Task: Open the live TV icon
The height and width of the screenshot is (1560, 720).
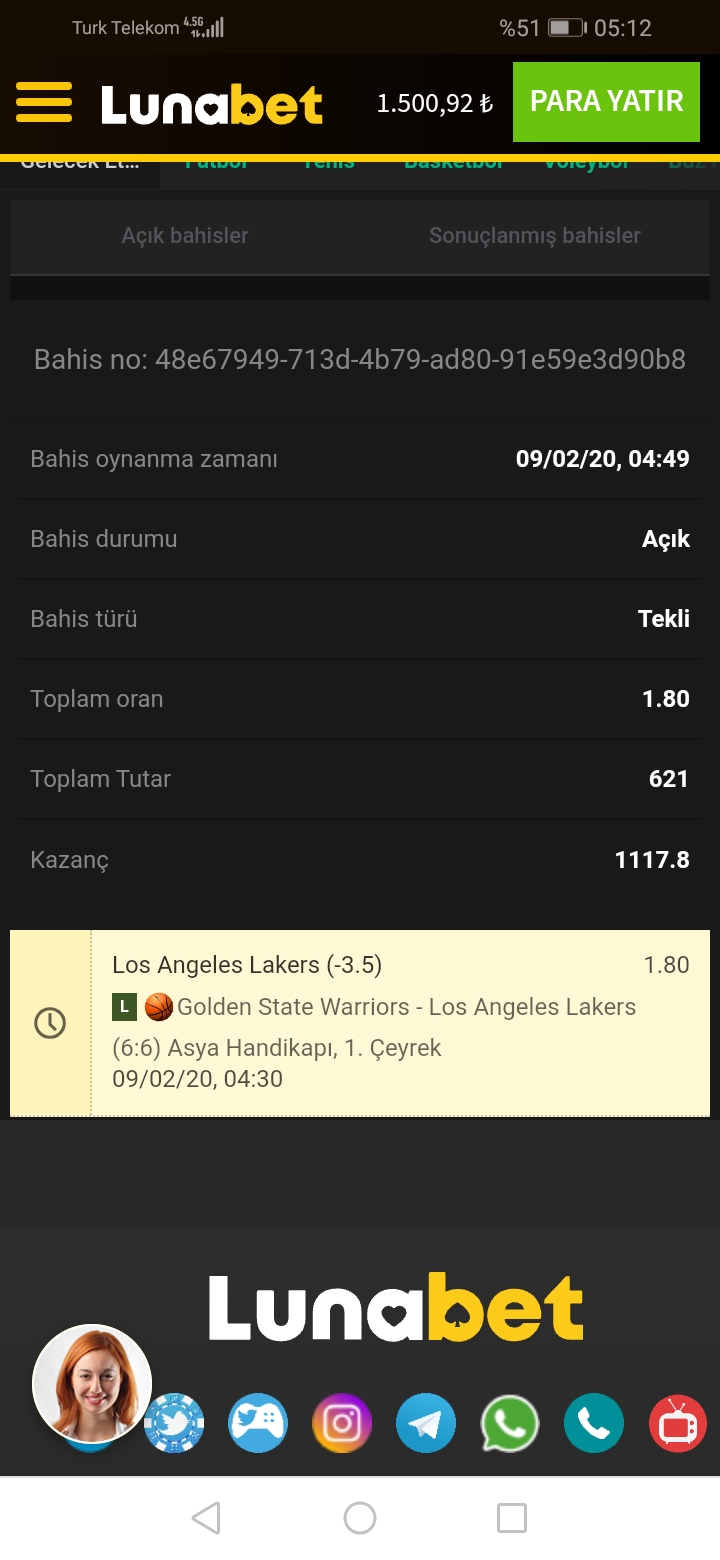Action: (678, 1423)
